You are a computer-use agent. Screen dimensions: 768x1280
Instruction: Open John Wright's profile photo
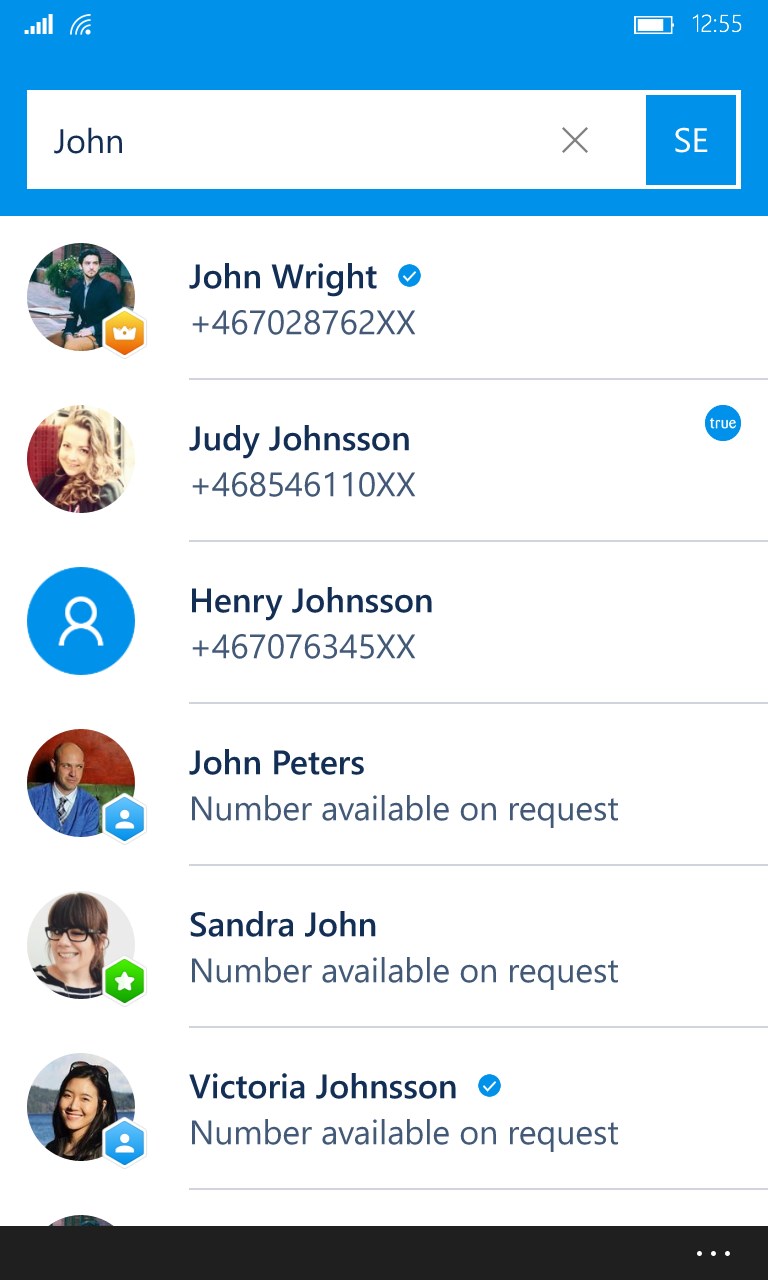tap(81, 297)
